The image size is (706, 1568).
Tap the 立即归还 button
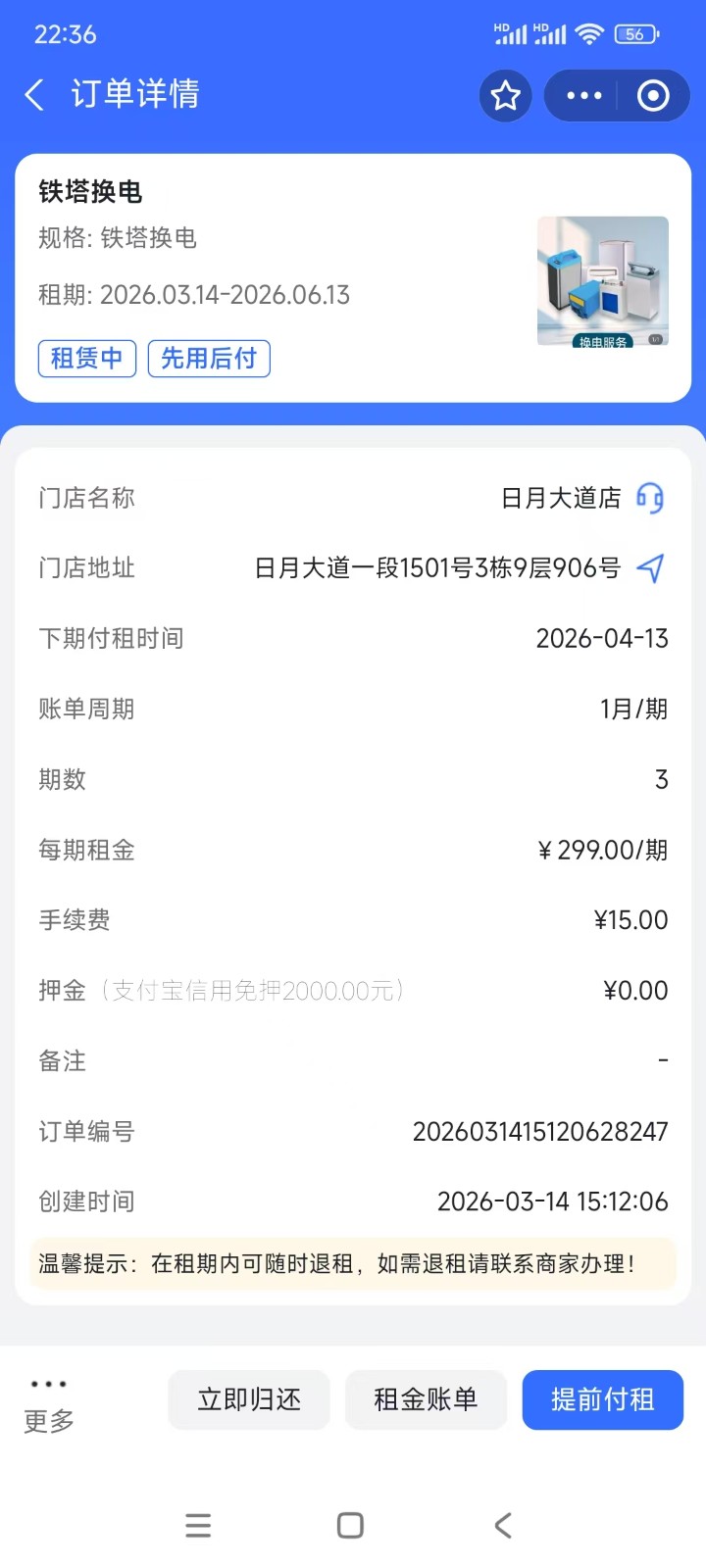pyautogui.click(x=249, y=1399)
